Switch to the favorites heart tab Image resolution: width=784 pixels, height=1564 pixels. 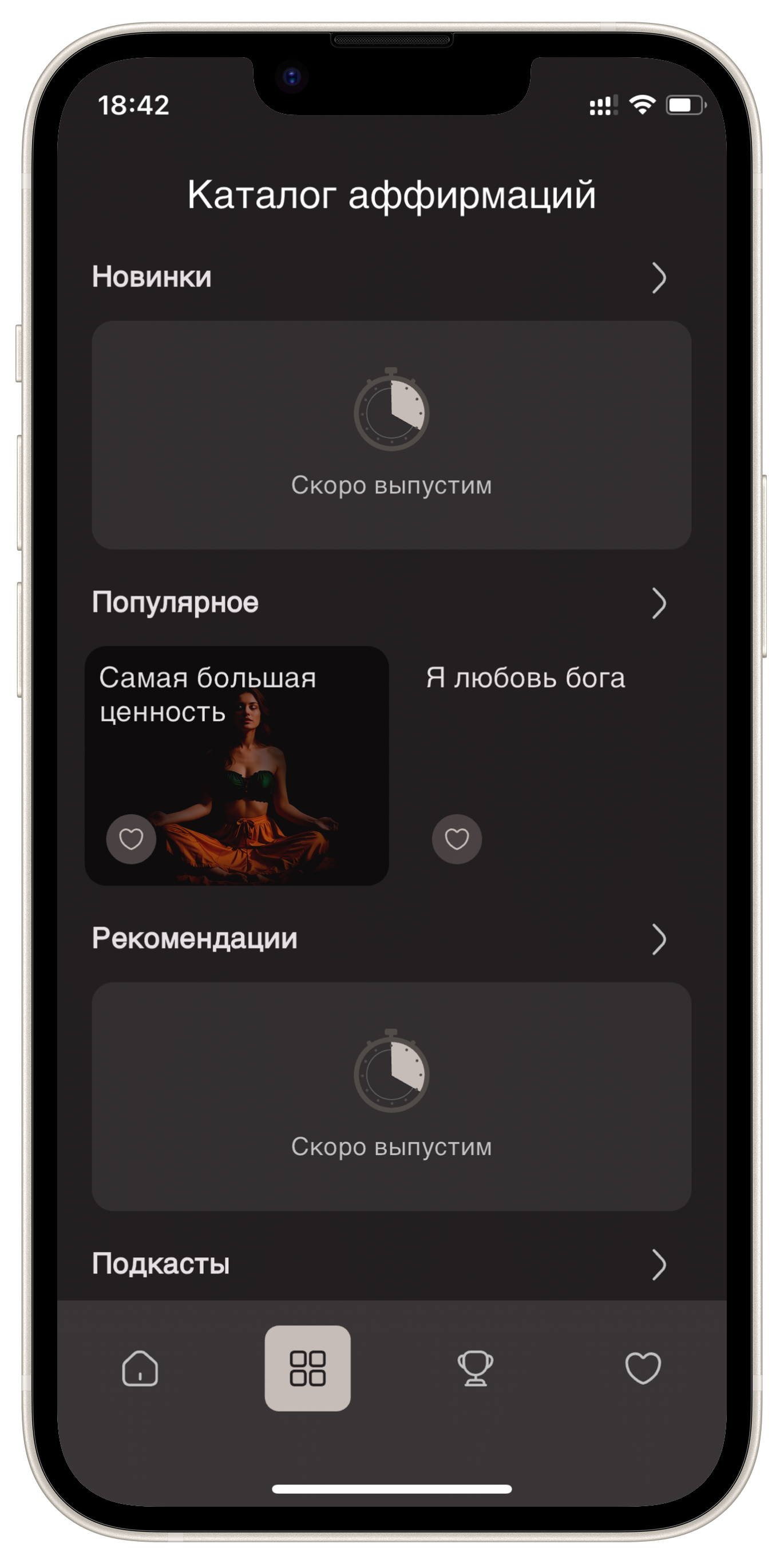(x=643, y=1368)
